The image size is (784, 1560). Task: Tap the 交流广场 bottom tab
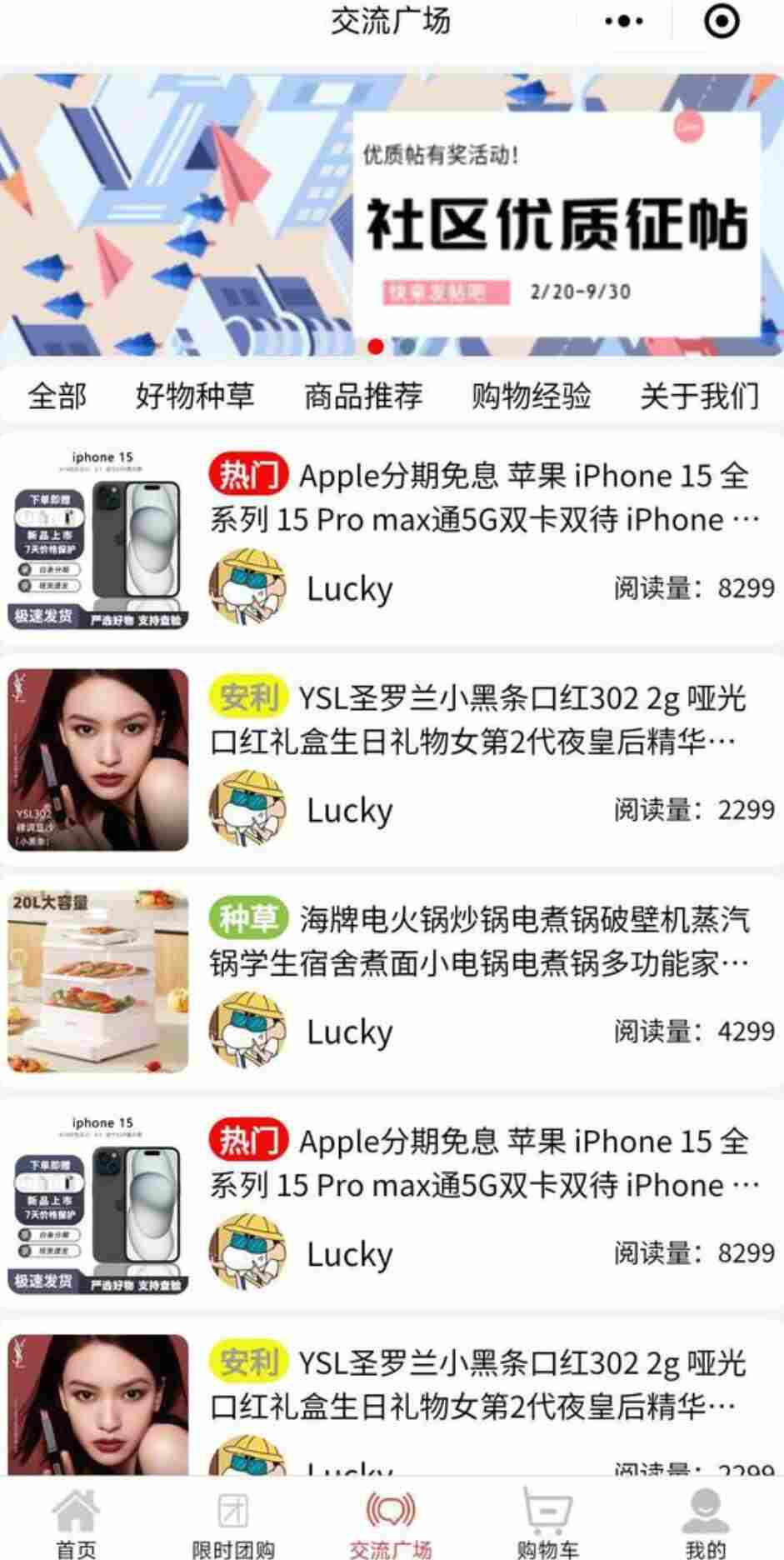coord(391,1524)
